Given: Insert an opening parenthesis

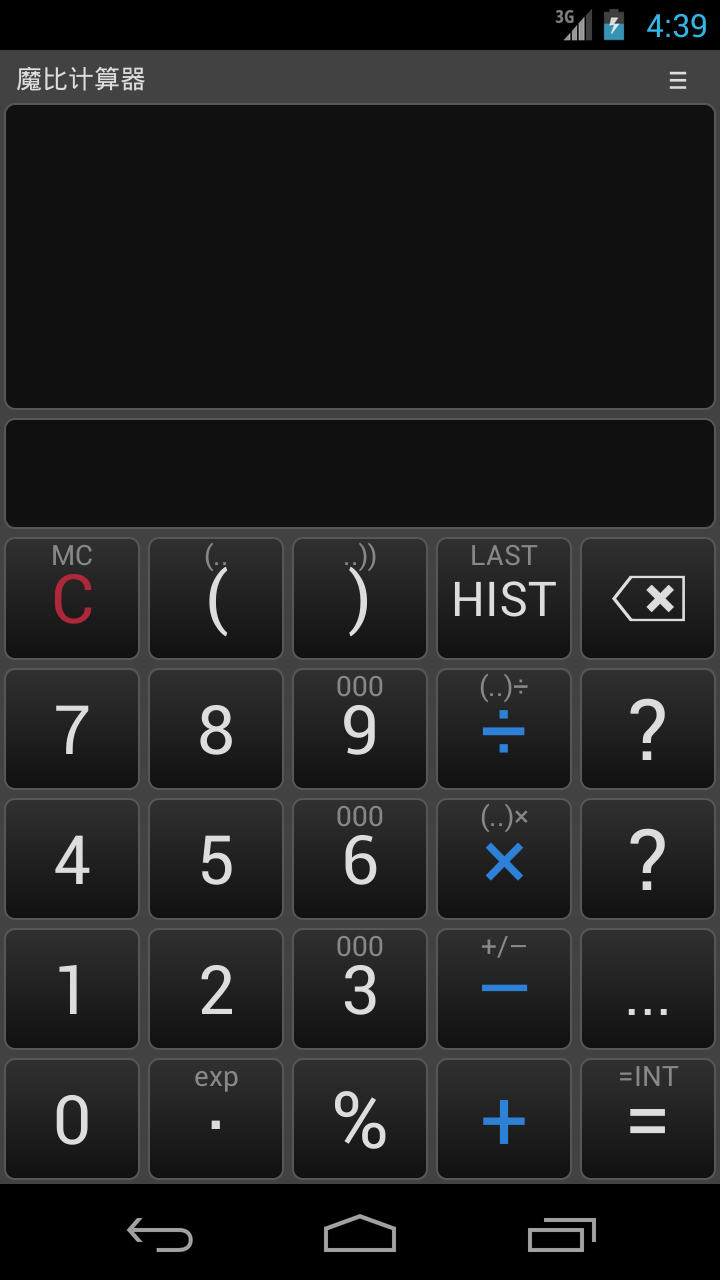Looking at the screenshot, I should 216,599.
